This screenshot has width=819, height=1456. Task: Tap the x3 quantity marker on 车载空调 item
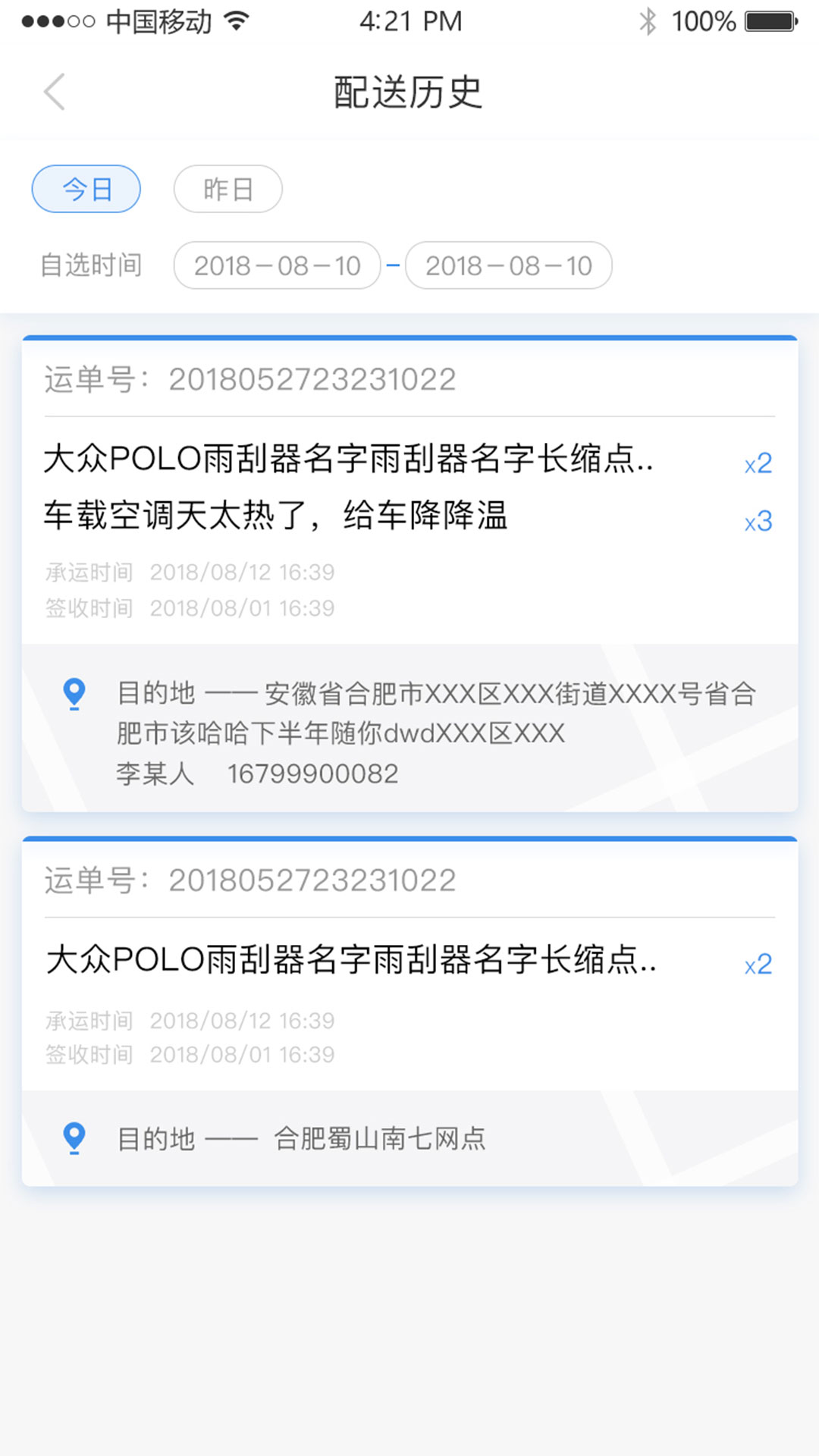pos(758,519)
